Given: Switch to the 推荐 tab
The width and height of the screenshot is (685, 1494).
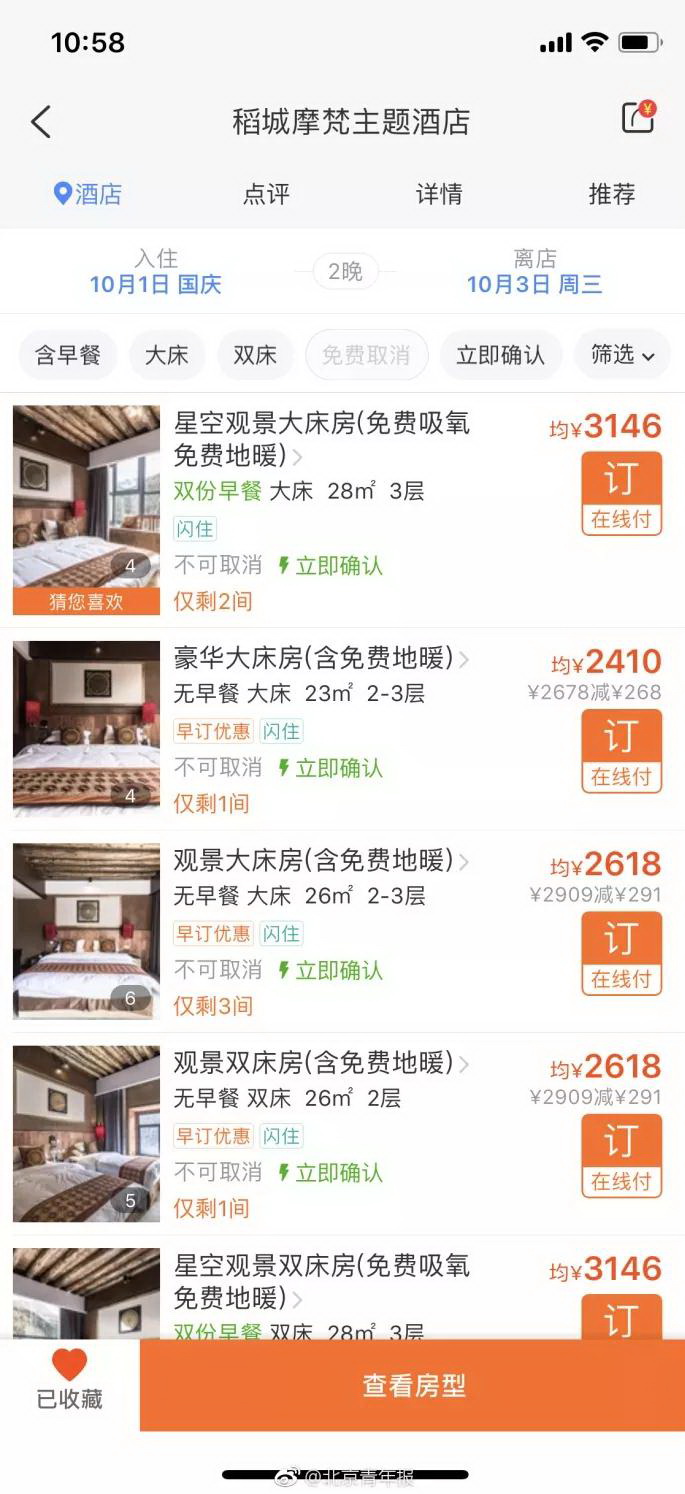Looking at the screenshot, I should point(611,194).
